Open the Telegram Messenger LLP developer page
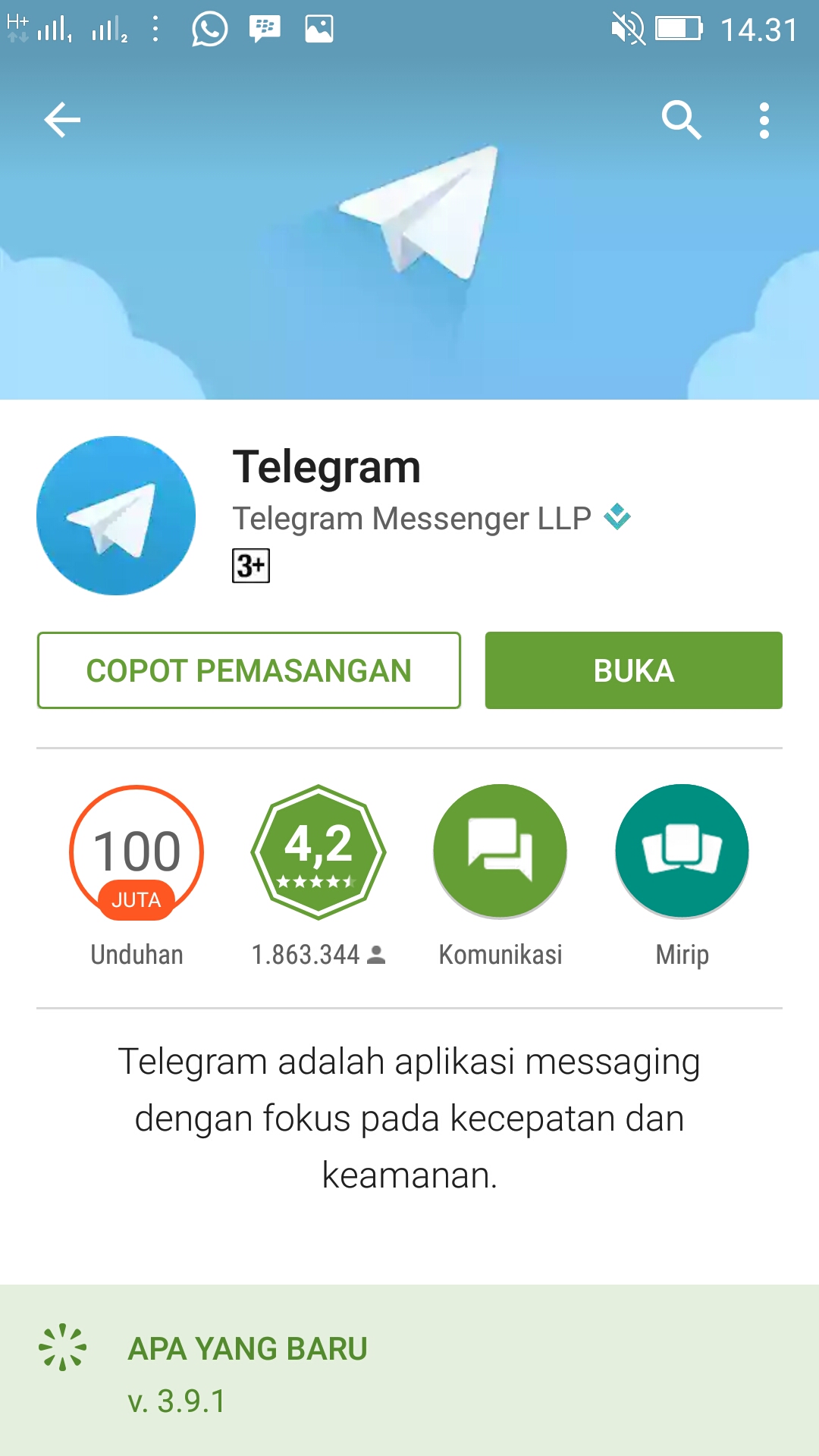Image resolution: width=819 pixels, height=1456 pixels. click(x=412, y=519)
